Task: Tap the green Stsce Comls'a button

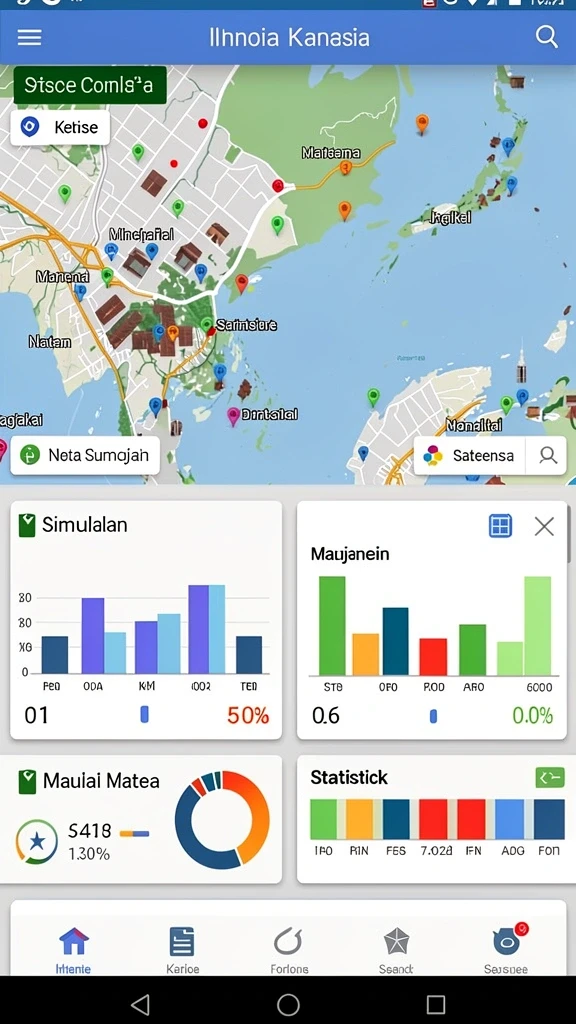Action: [90, 85]
